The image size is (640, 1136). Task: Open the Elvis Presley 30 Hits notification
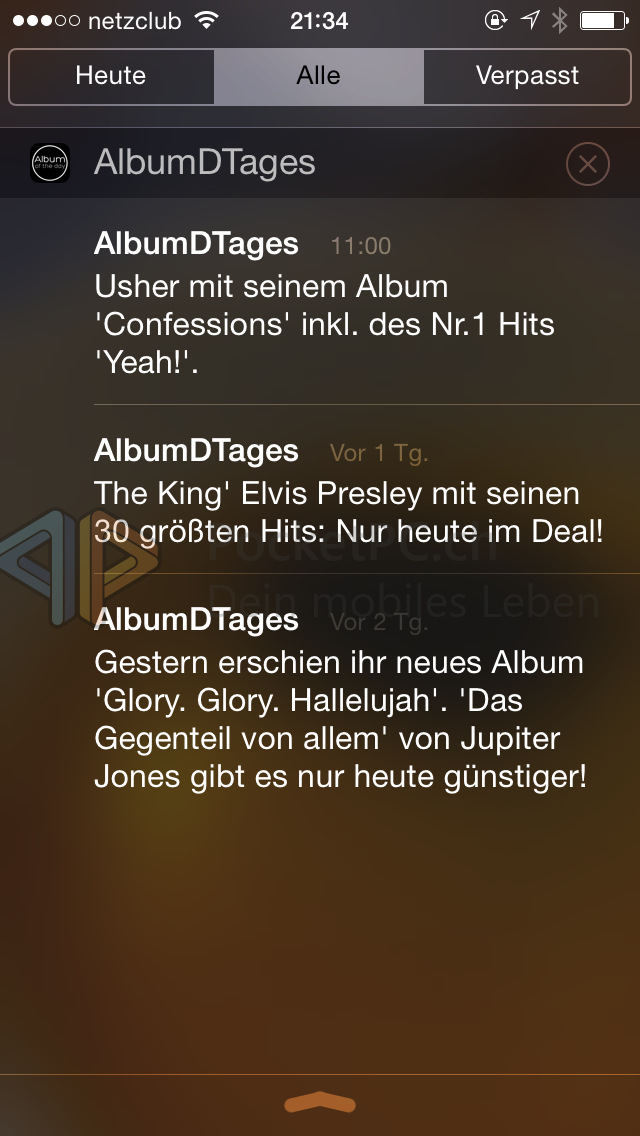click(348, 492)
